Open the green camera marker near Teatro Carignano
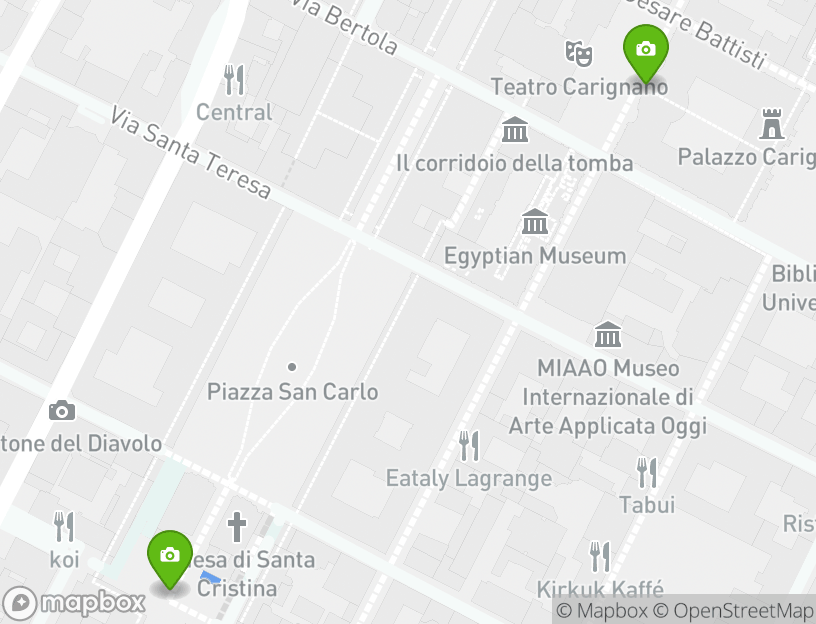The image size is (816, 624). click(x=645, y=51)
